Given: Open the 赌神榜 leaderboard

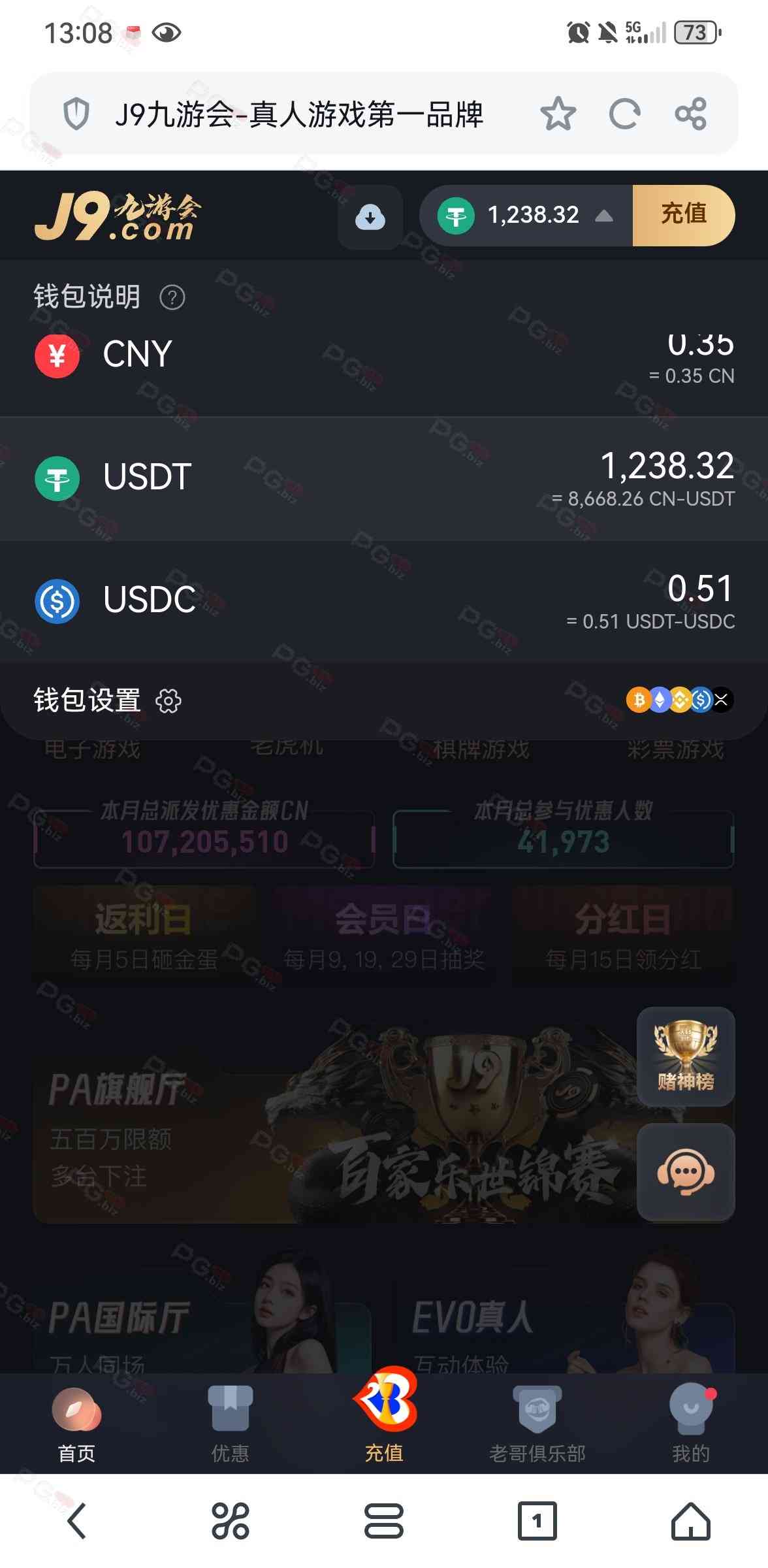Looking at the screenshot, I should pyautogui.click(x=686, y=1056).
